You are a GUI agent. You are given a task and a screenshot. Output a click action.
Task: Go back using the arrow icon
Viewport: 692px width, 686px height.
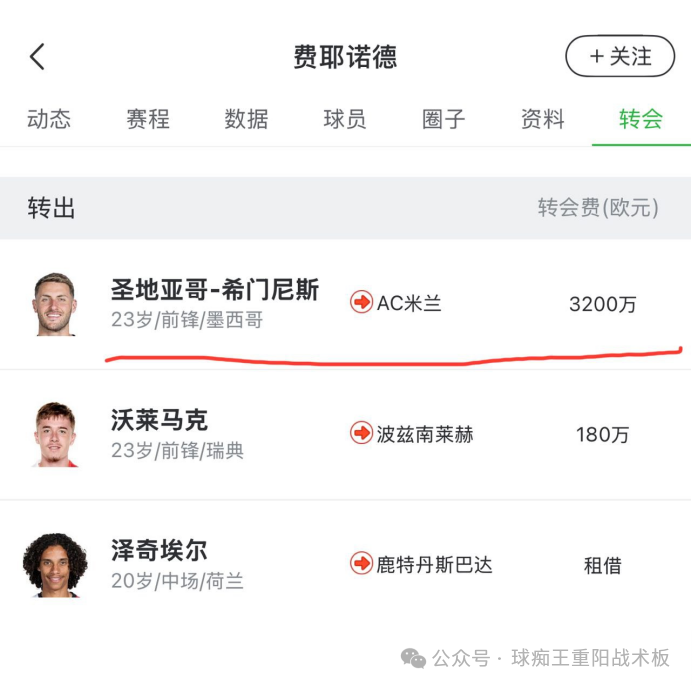pos(38,56)
